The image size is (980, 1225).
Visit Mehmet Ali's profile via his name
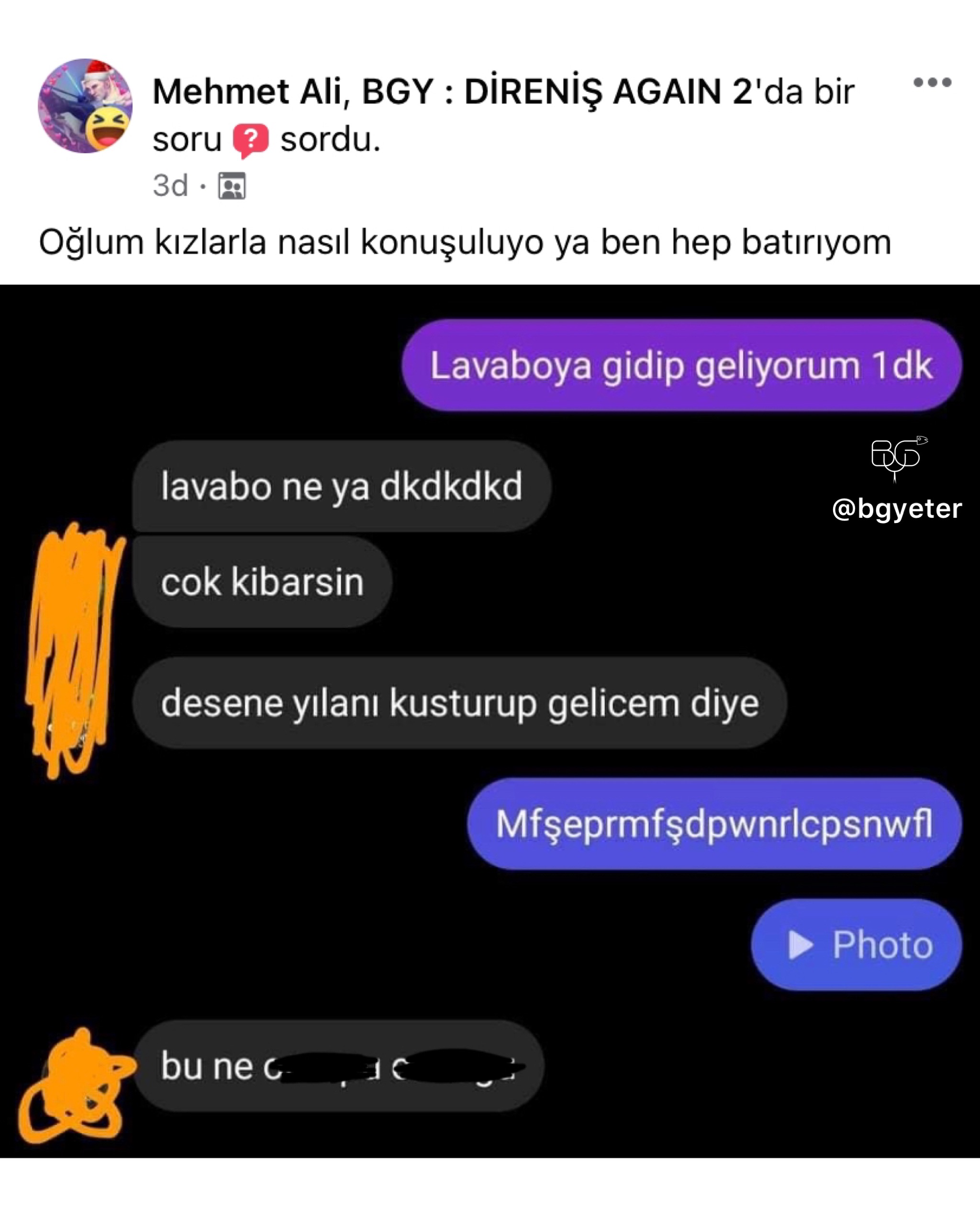[x=247, y=92]
